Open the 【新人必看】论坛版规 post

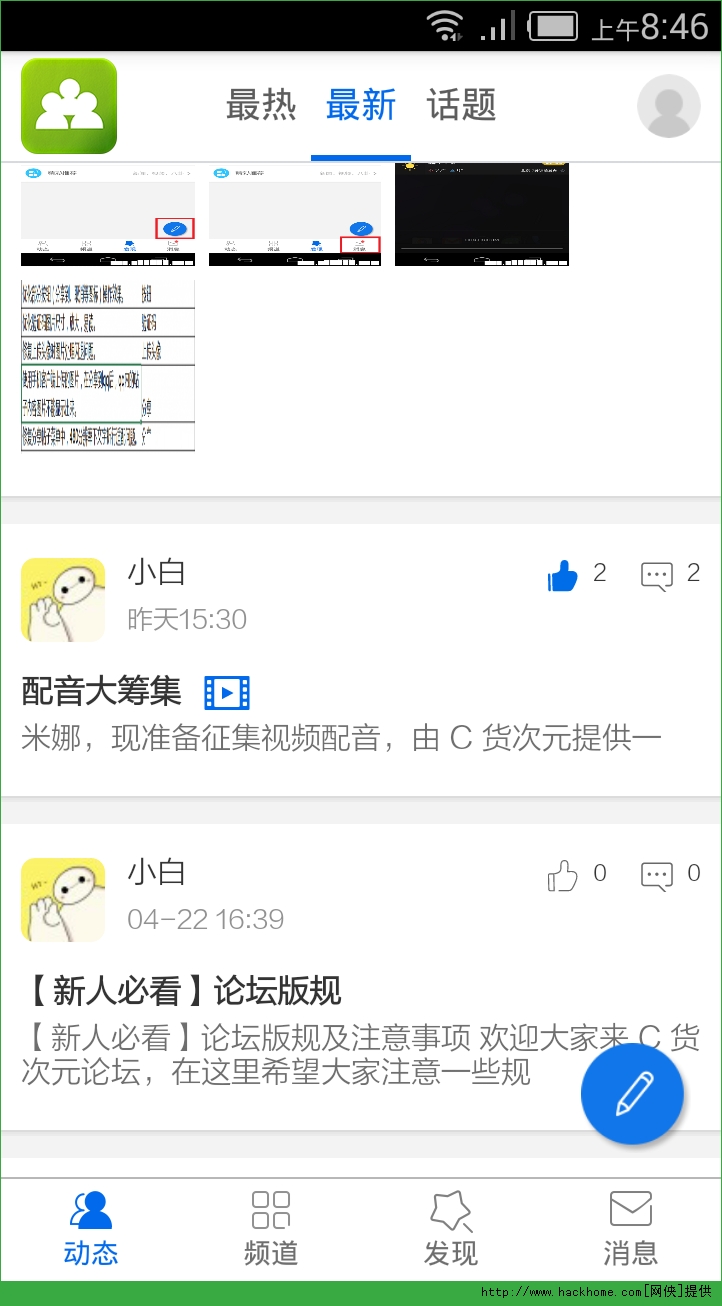tap(182, 992)
